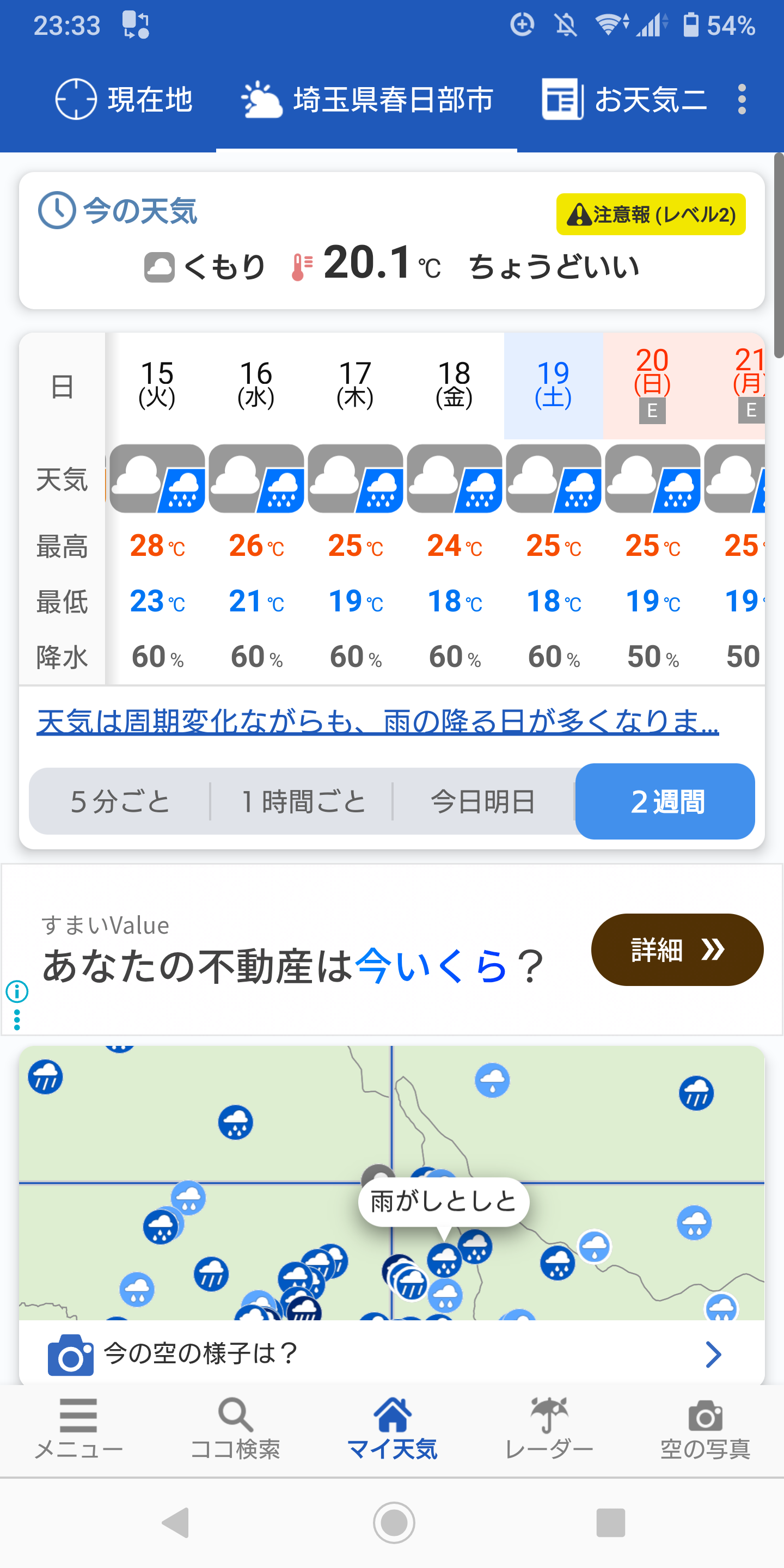
Task: Go to ココ検索 in the bottom bar
Action: [x=236, y=1429]
